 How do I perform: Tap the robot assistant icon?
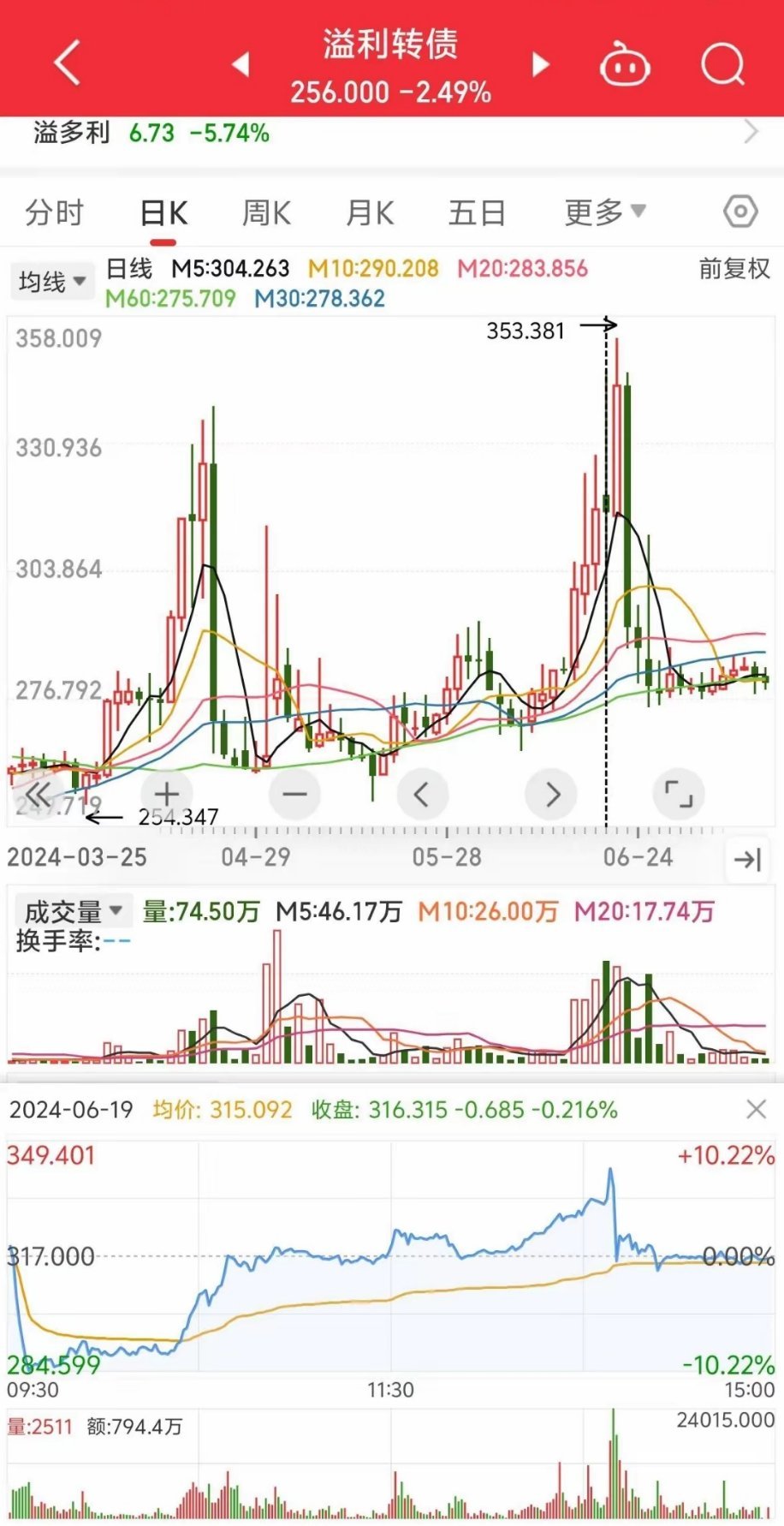click(x=624, y=64)
